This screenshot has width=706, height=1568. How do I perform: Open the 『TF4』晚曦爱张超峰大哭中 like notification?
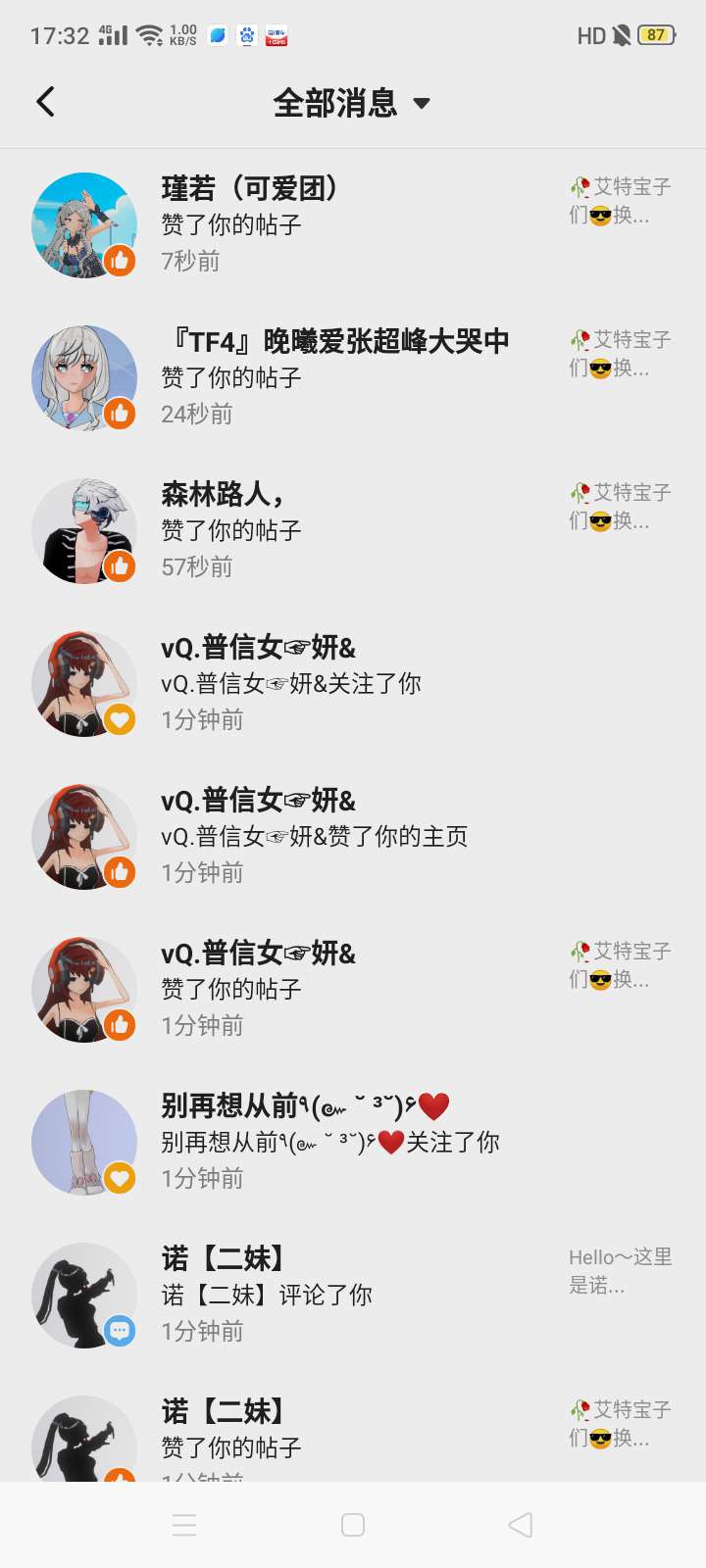click(353, 378)
